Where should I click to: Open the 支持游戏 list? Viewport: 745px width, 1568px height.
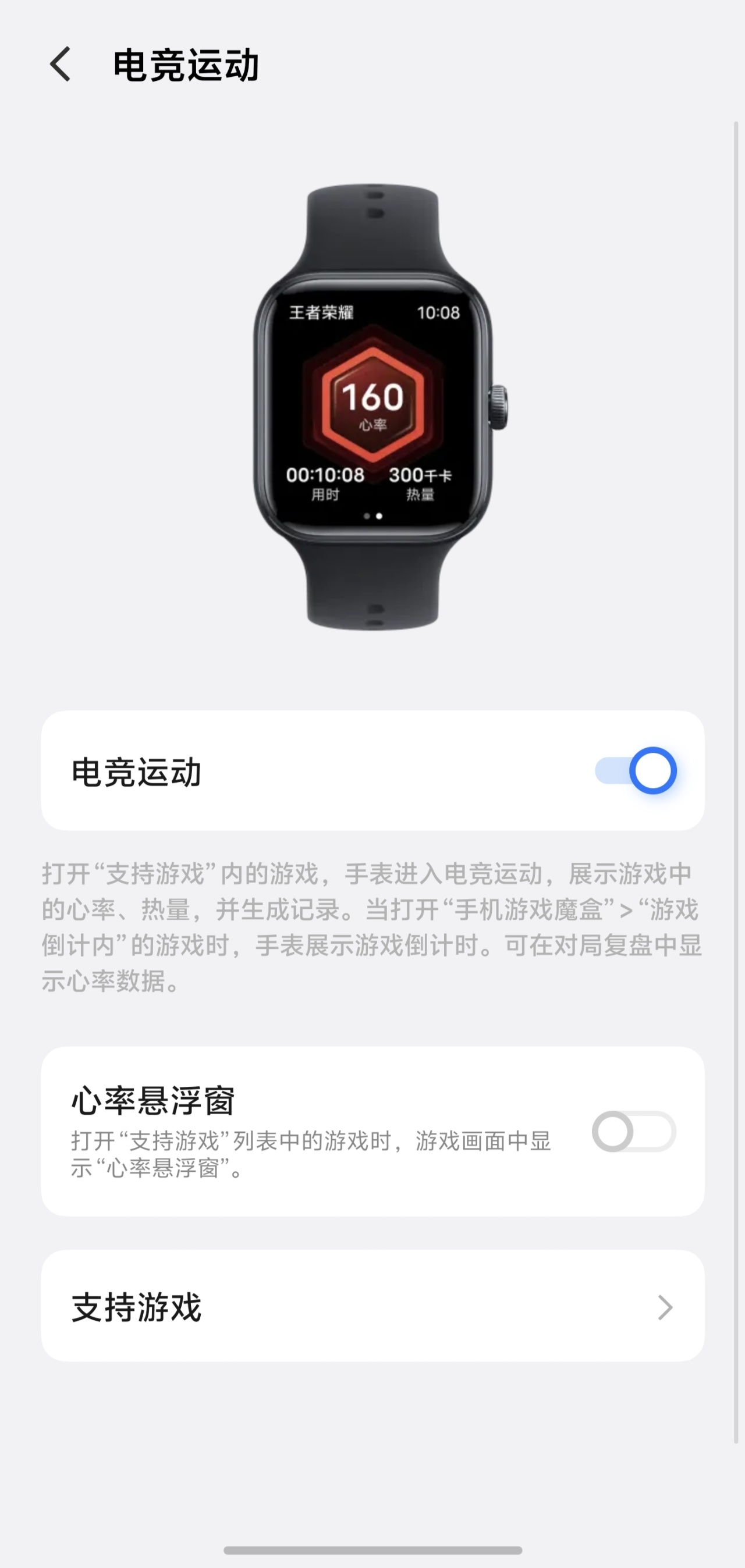372,1307
